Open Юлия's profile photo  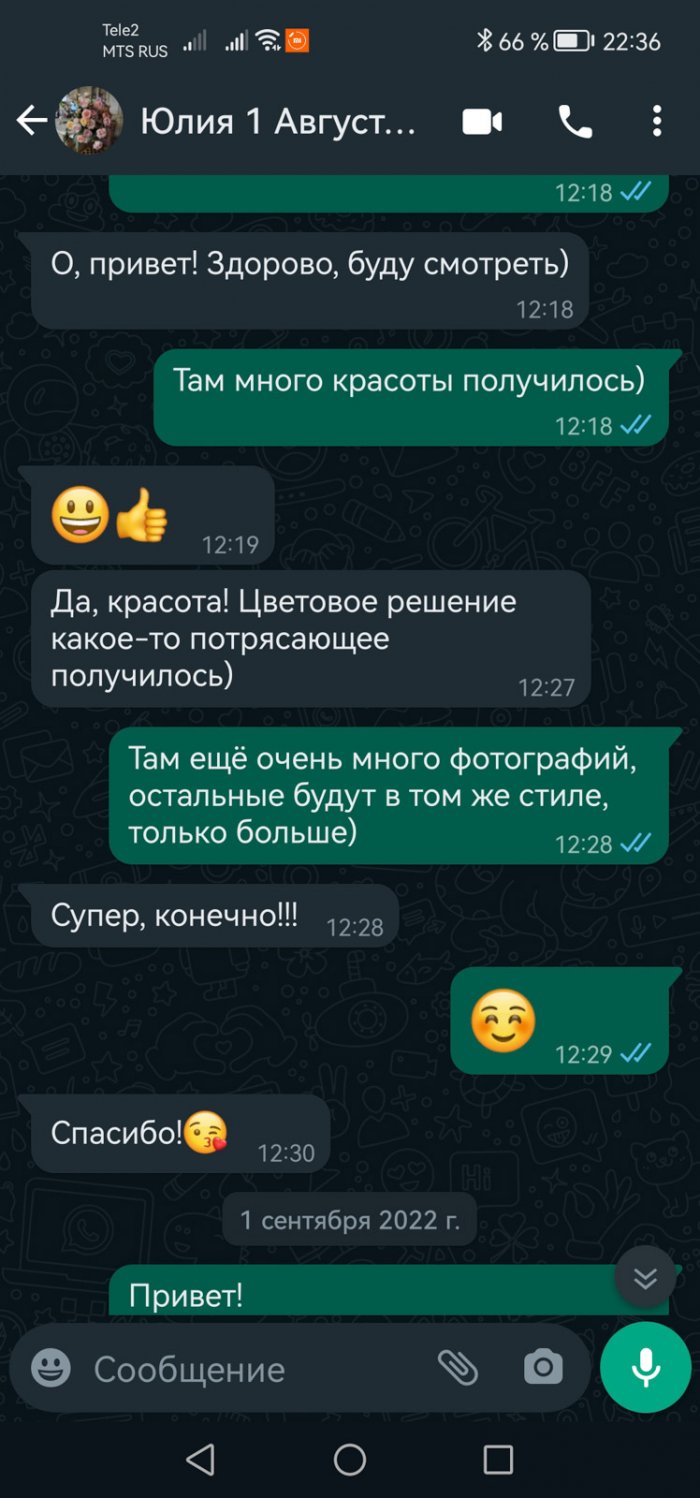coord(89,121)
